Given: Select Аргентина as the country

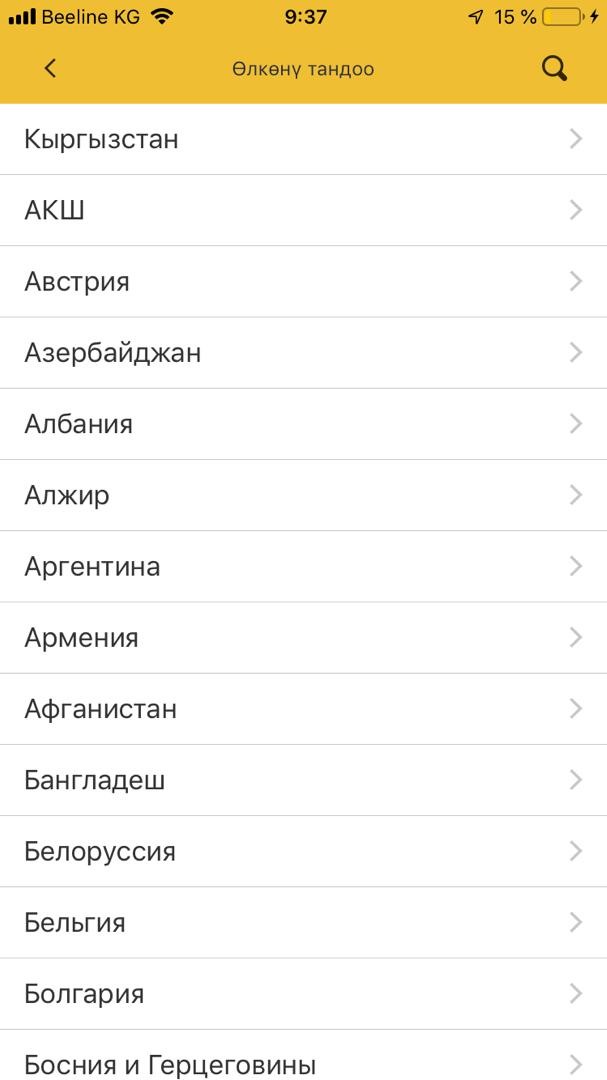Looking at the screenshot, I should (x=303, y=566).
